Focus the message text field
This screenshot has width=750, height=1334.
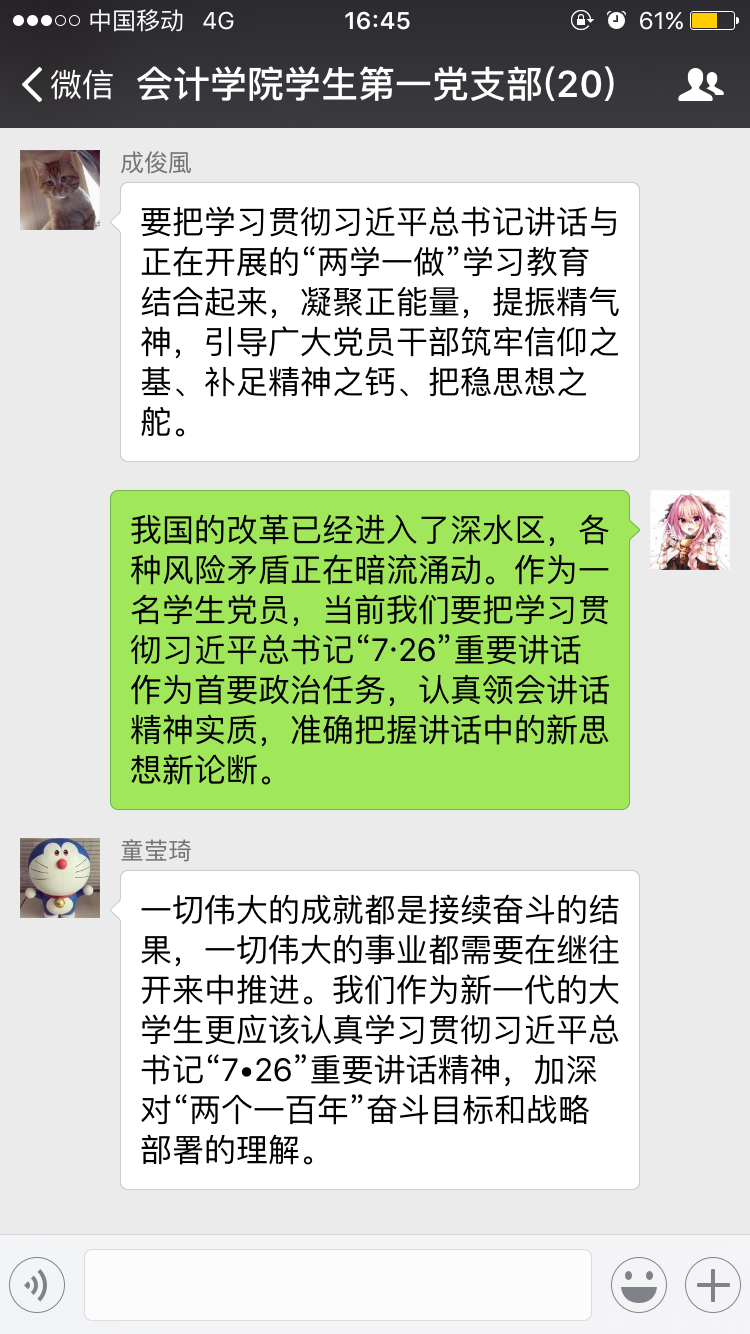tap(337, 1285)
